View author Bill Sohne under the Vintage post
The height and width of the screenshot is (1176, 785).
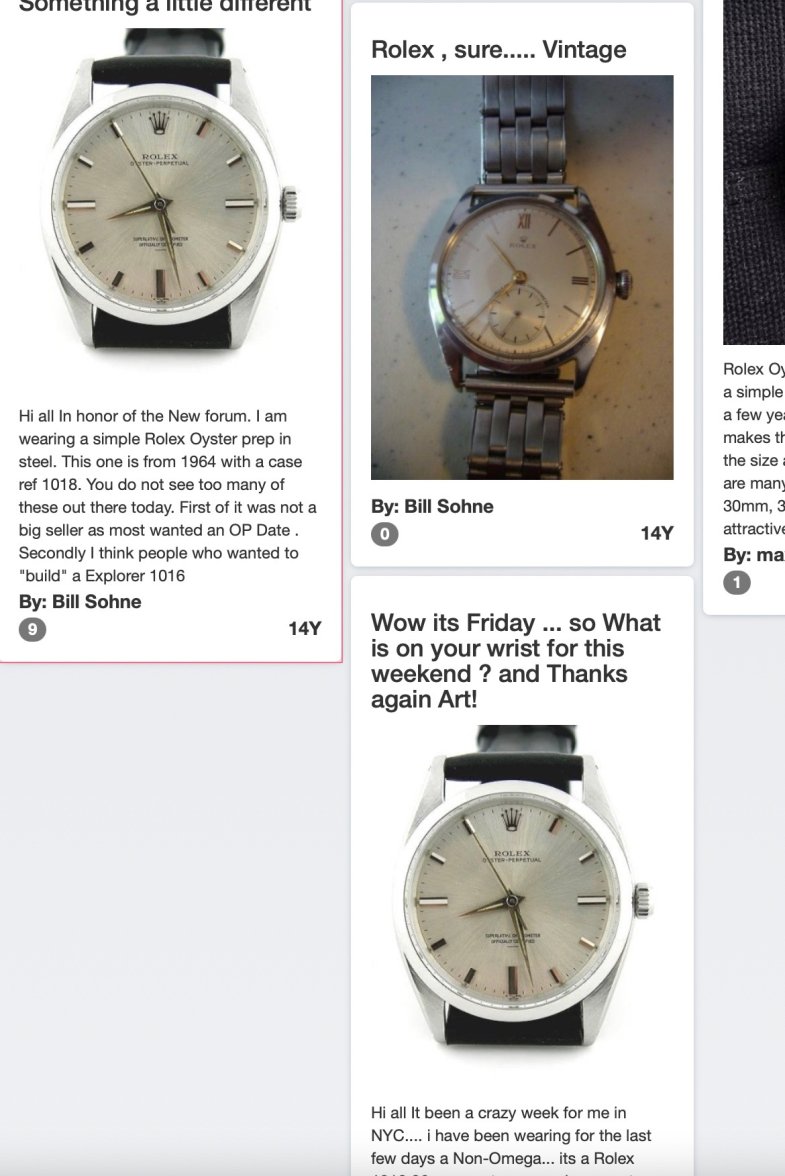pos(432,506)
